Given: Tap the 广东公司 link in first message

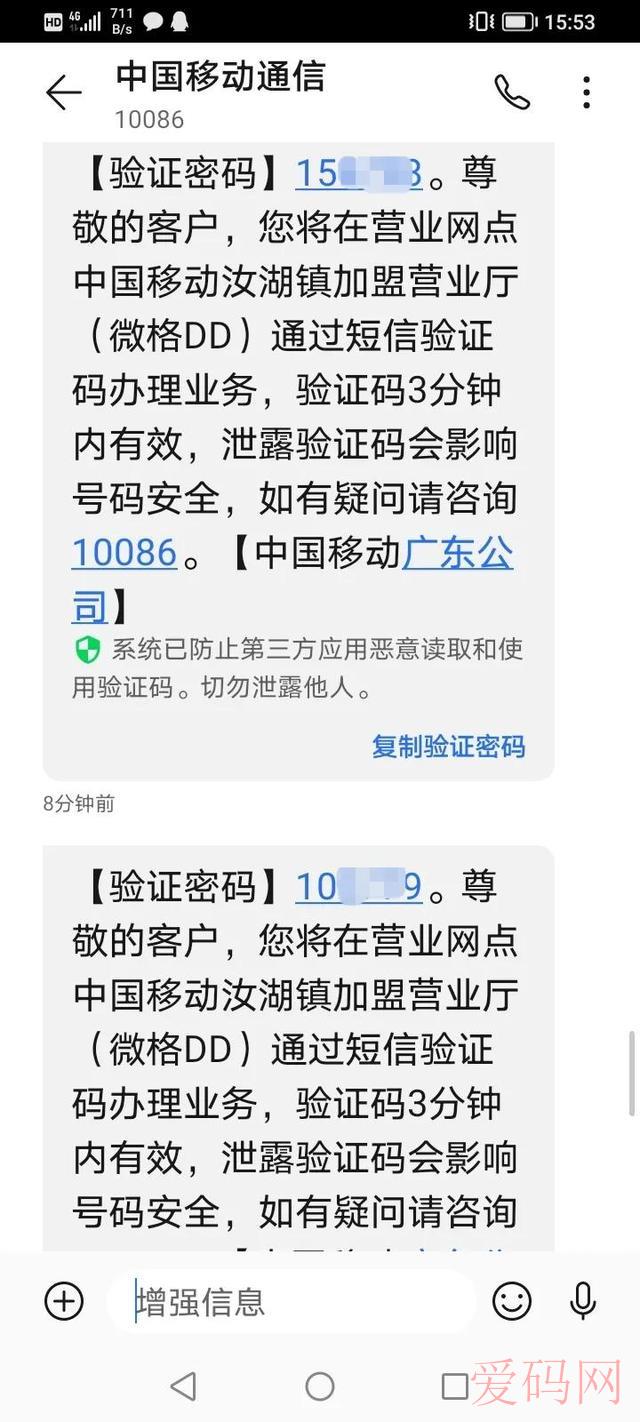Looking at the screenshot, I should tap(457, 552).
